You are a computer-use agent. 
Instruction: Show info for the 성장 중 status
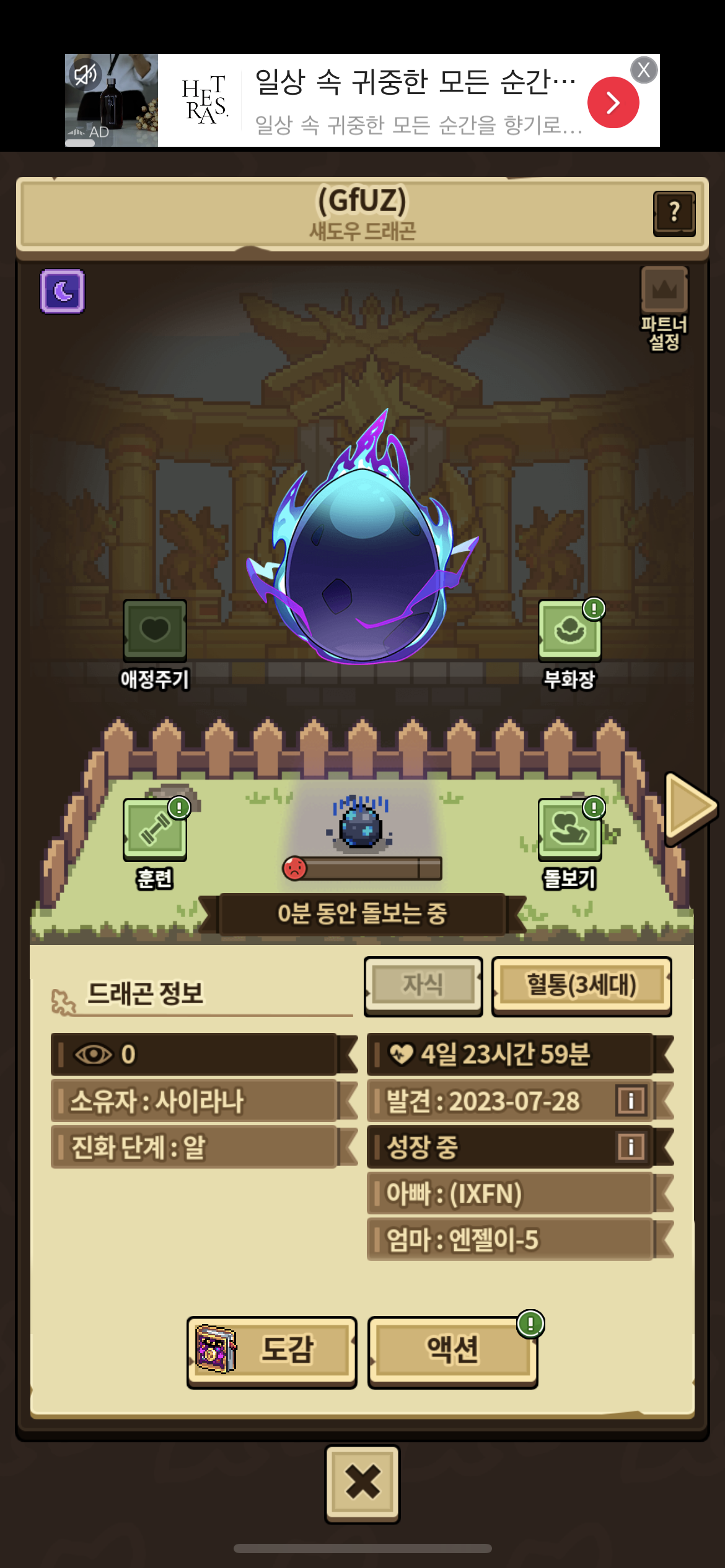pos(631,1147)
